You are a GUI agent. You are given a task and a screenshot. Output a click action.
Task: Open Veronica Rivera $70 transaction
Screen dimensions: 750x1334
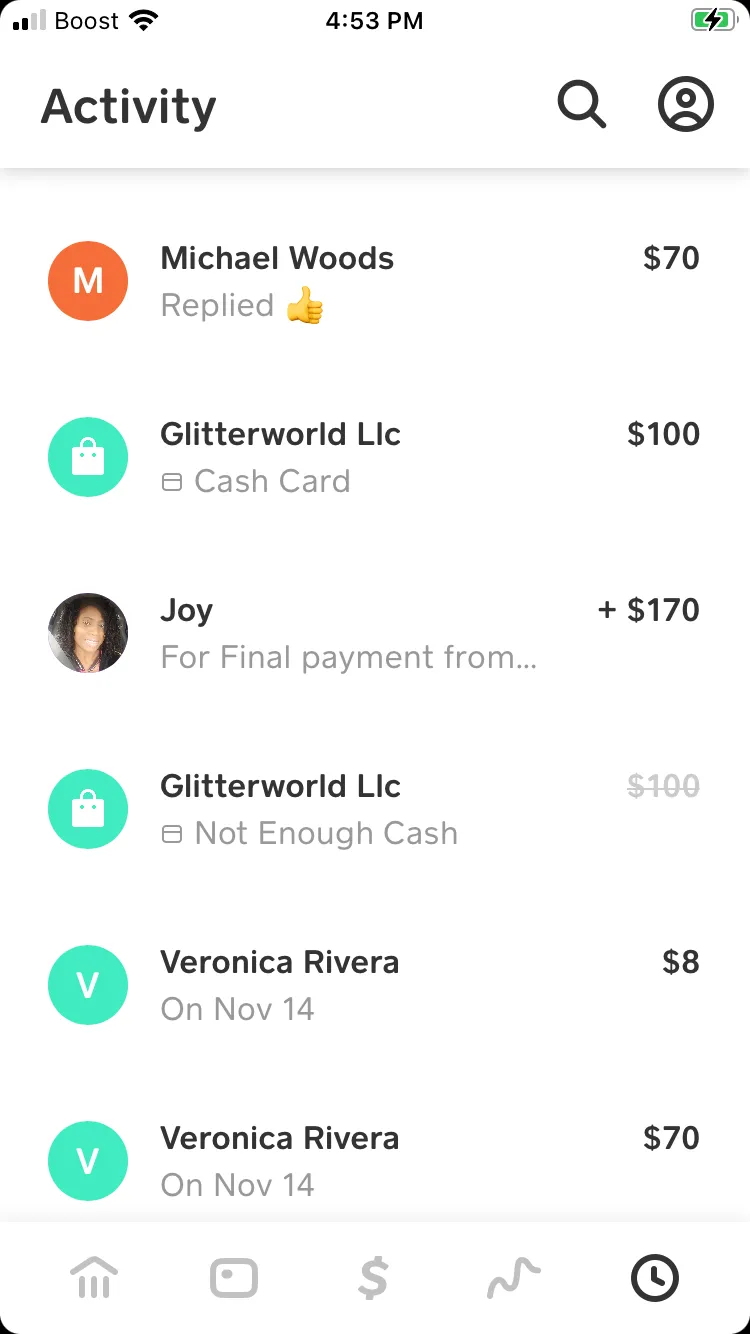pos(375,1162)
